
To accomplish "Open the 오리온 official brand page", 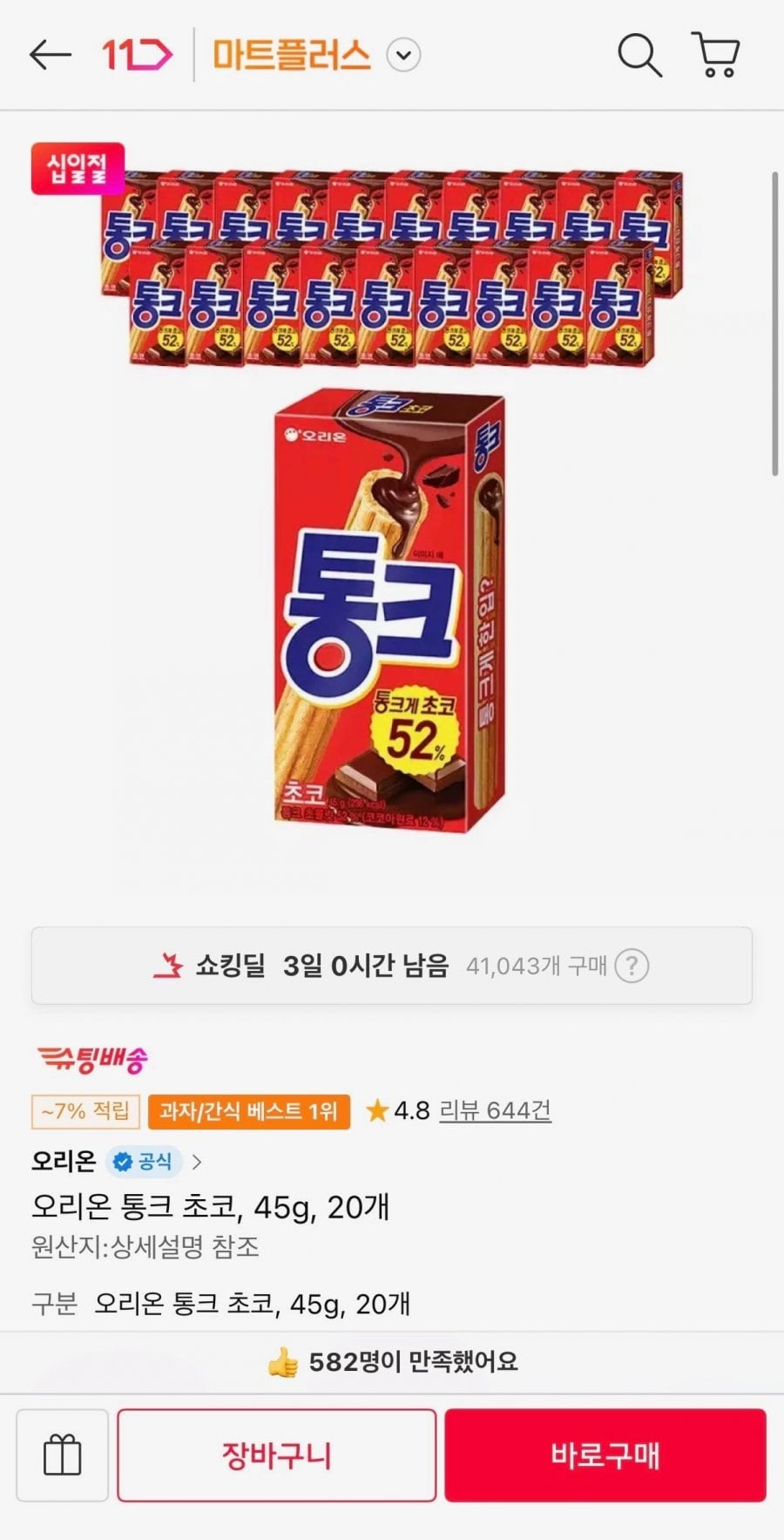I will click(x=117, y=1162).
